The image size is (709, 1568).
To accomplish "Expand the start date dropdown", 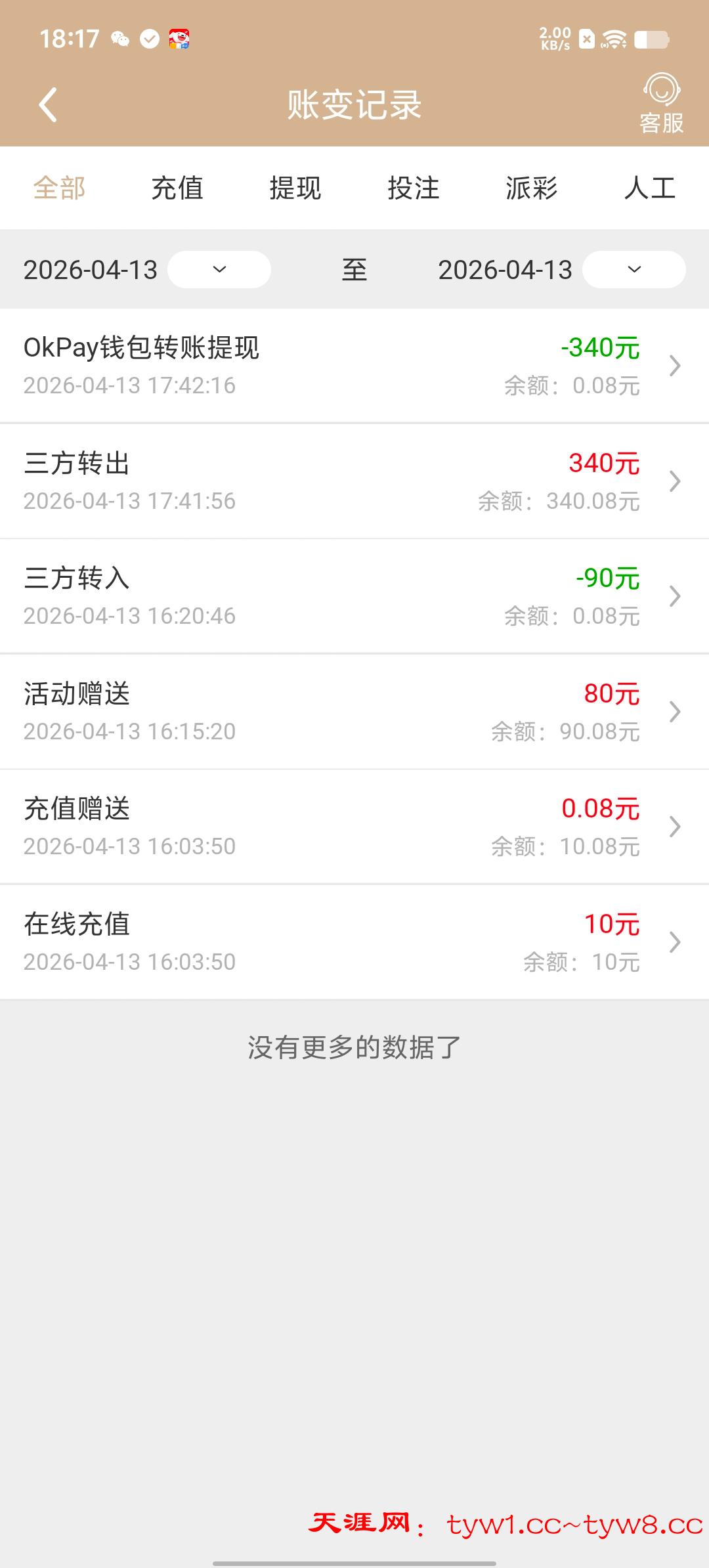I will tap(219, 270).
